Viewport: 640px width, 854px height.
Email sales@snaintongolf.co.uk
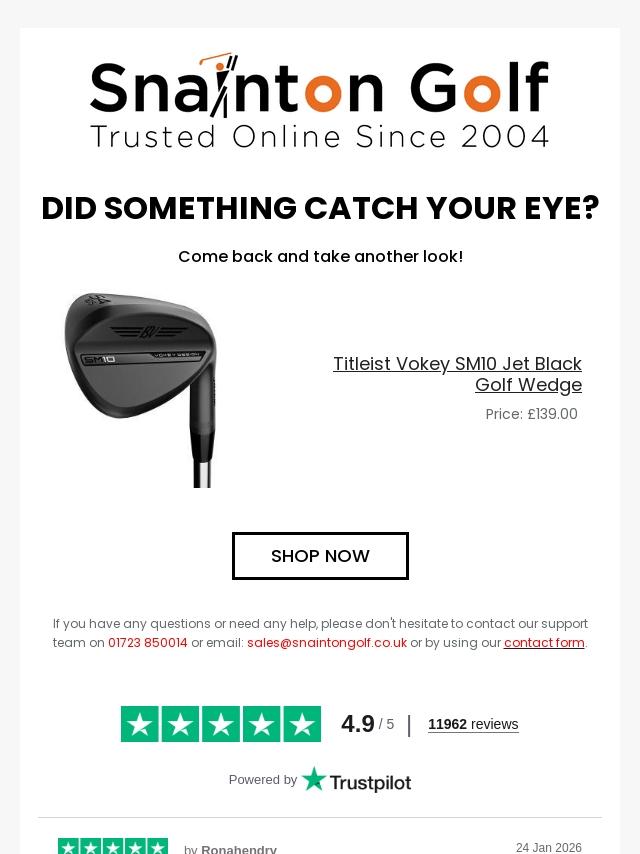[327, 643]
